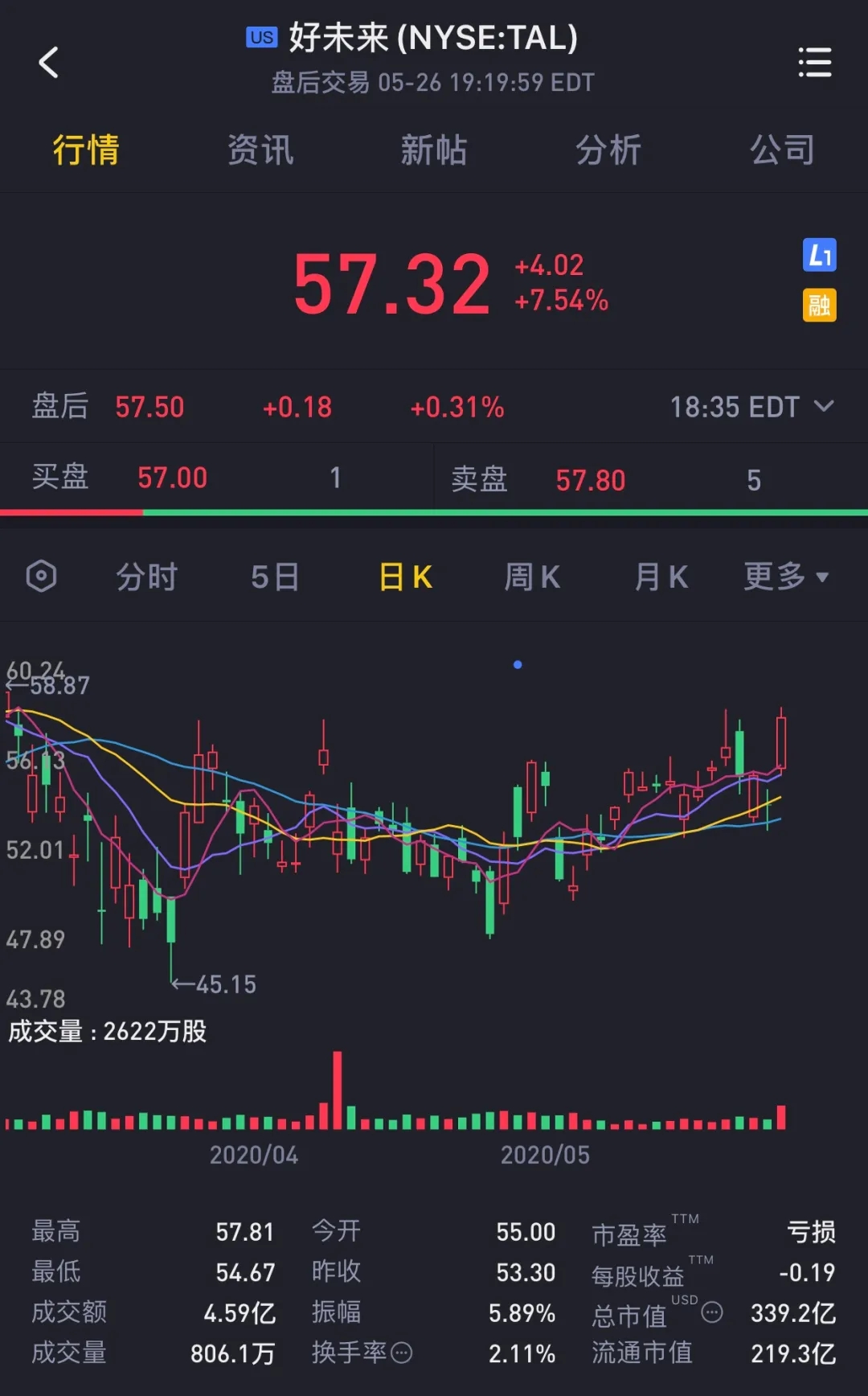The width and height of the screenshot is (868, 1396).
Task: Switch to the 新帖 tab
Action: [434, 150]
